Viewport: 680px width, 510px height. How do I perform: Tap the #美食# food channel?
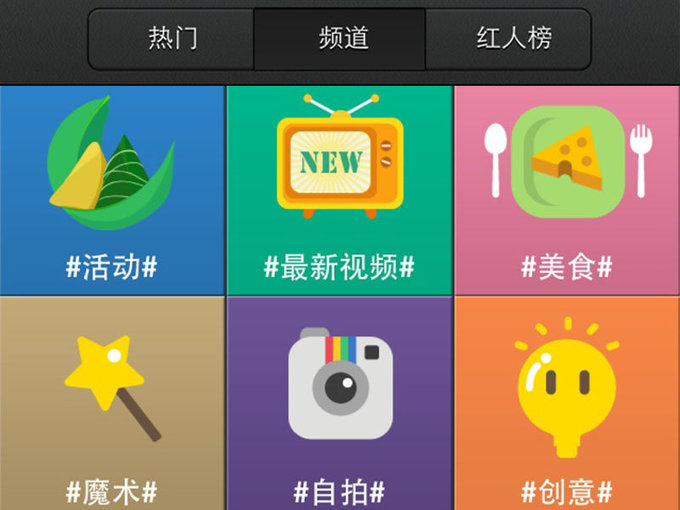(x=567, y=190)
